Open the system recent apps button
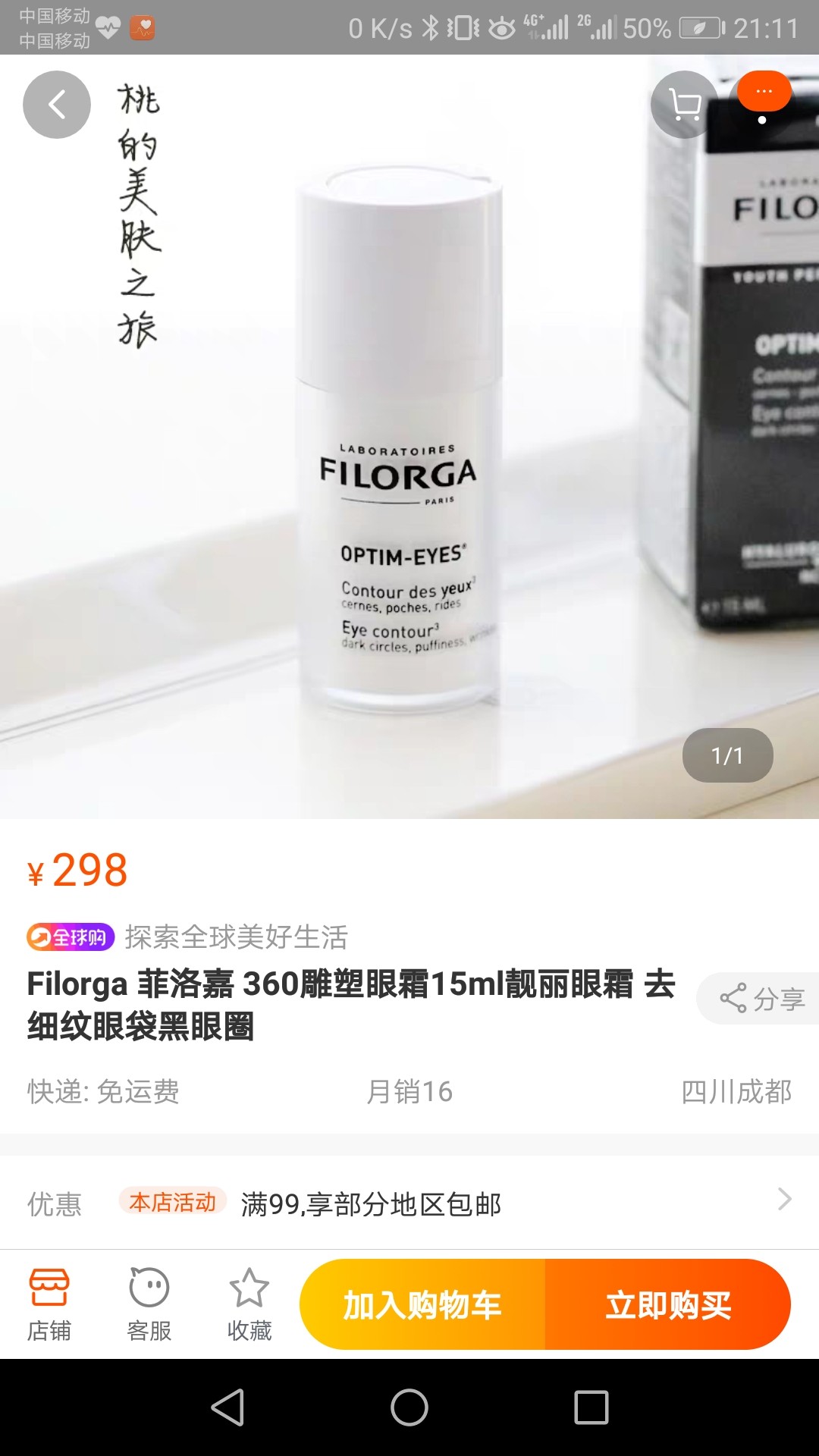Image resolution: width=819 pixels, height=1456 pixels. pos(591,1407)
